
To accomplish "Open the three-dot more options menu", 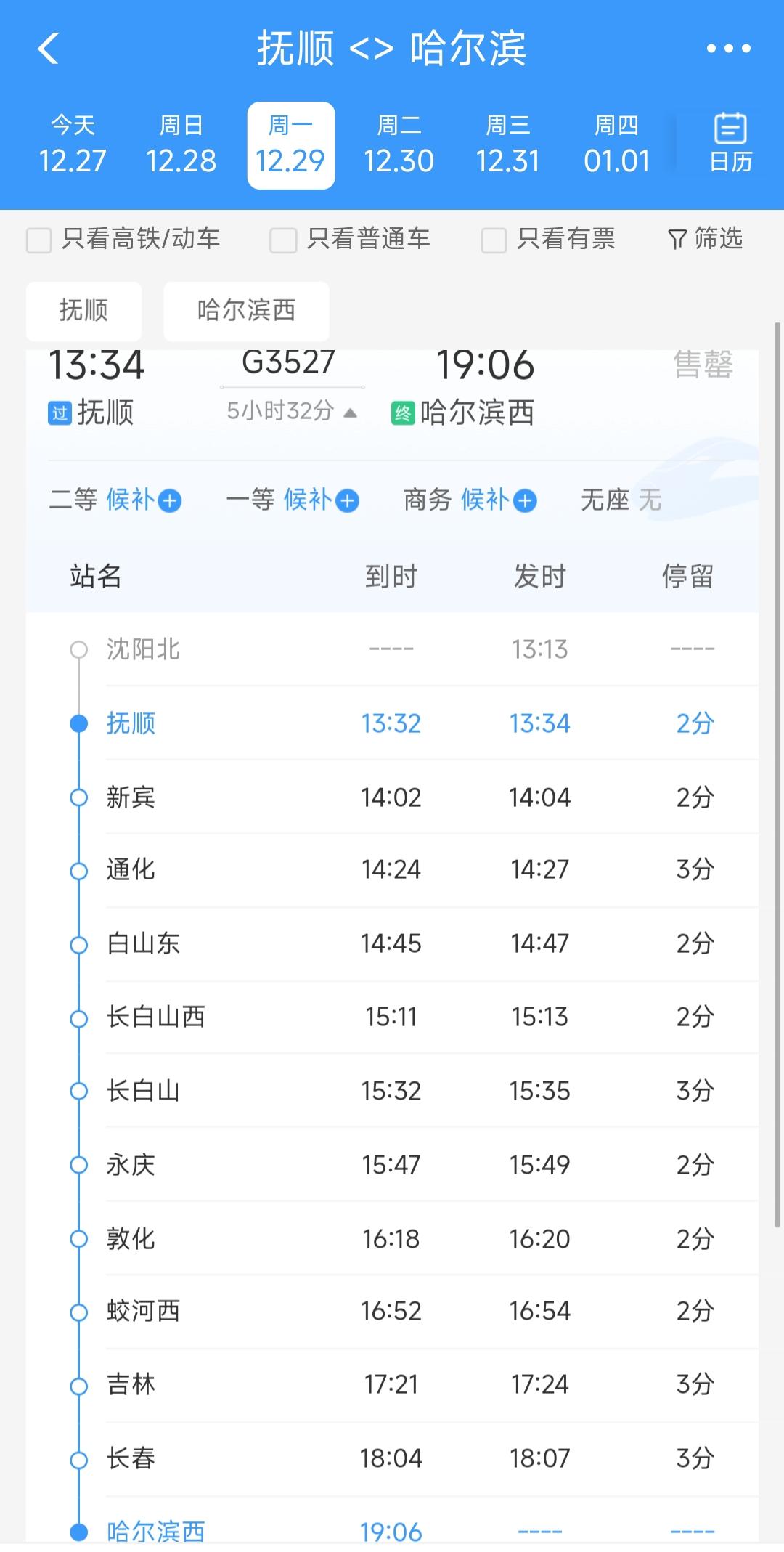I will tap(730, 49).
